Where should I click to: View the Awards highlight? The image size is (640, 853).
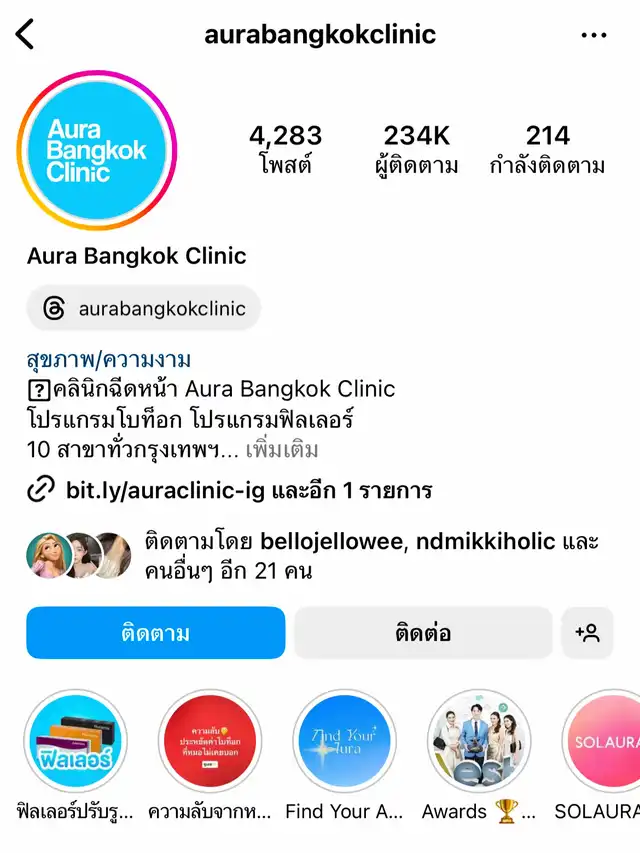point(479,741)
